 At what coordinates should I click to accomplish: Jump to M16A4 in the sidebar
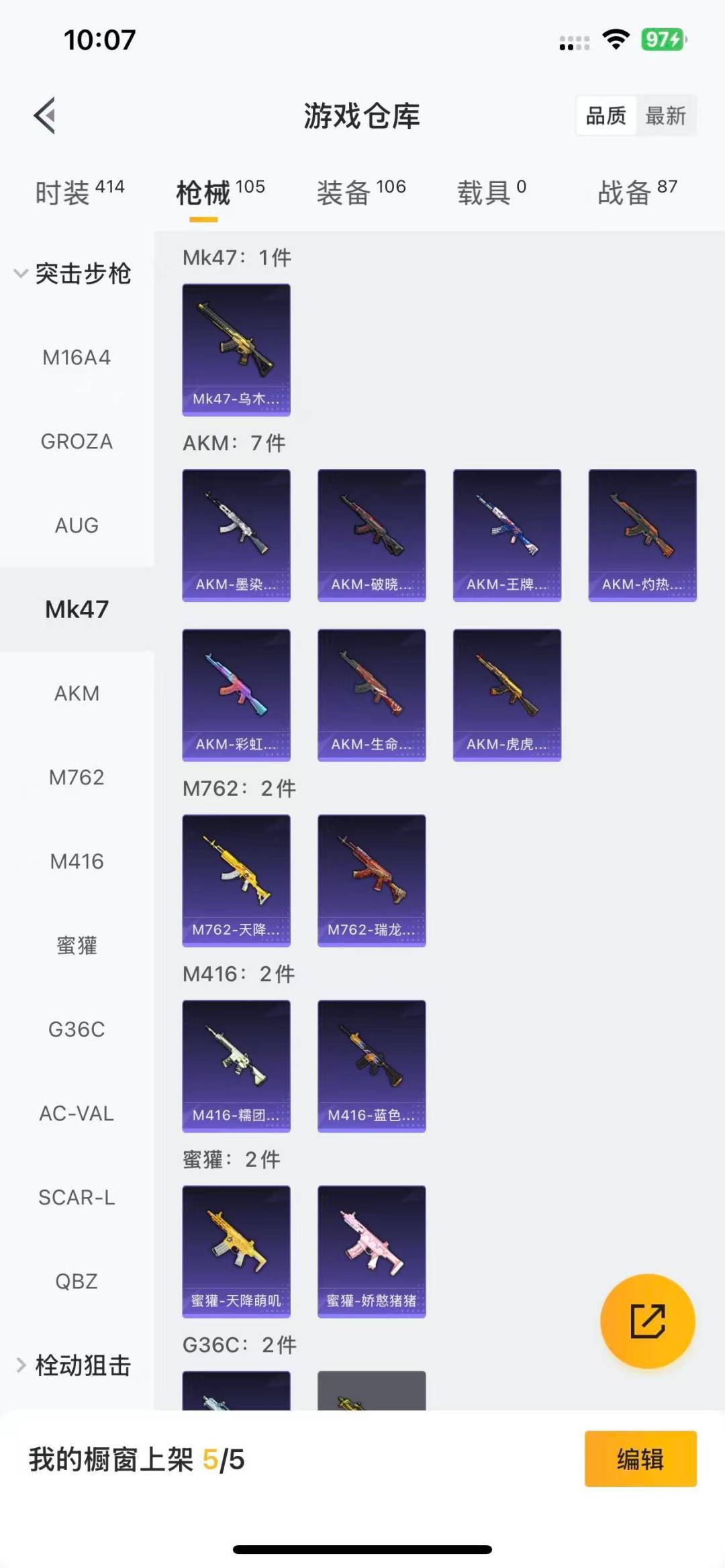coord(77,358)
